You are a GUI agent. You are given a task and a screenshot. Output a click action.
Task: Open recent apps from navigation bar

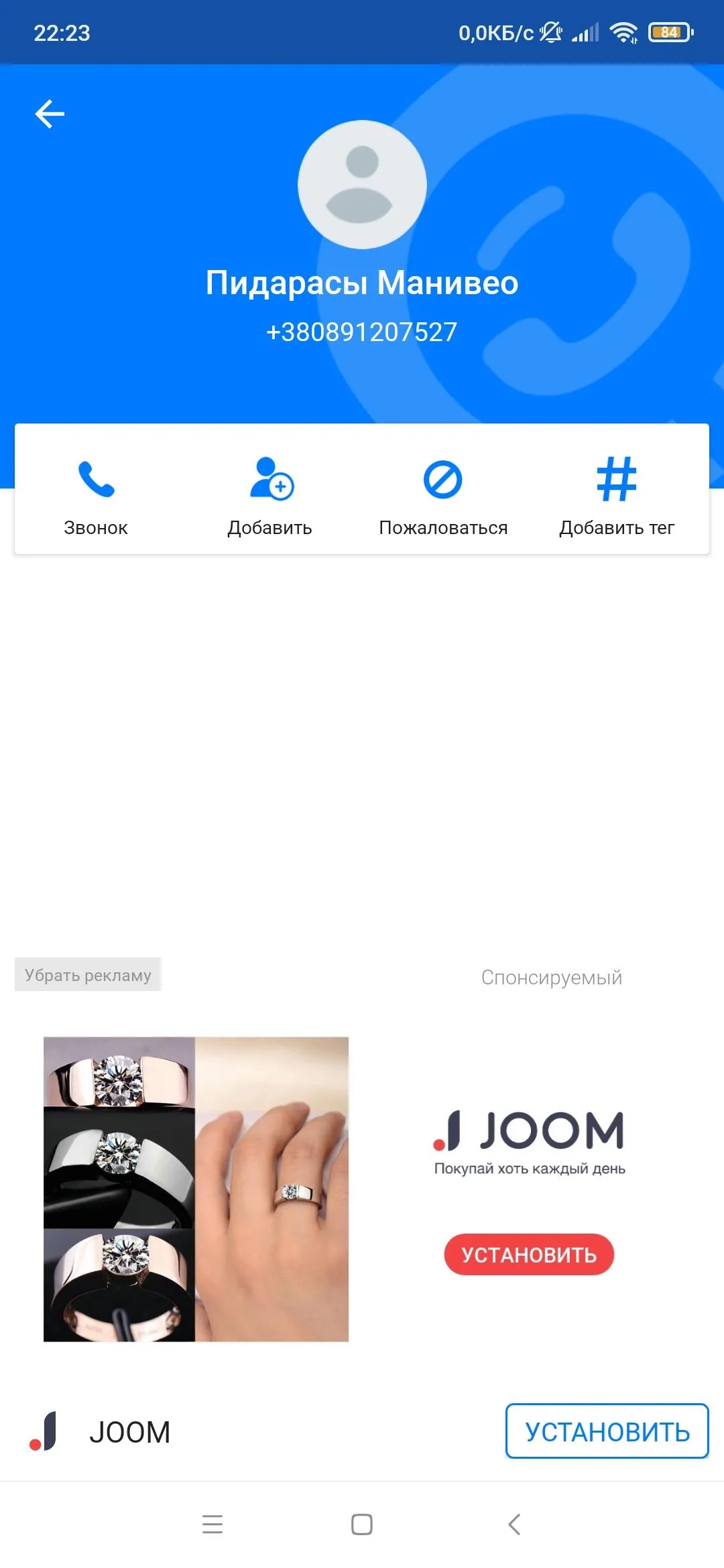point(213,1524)
